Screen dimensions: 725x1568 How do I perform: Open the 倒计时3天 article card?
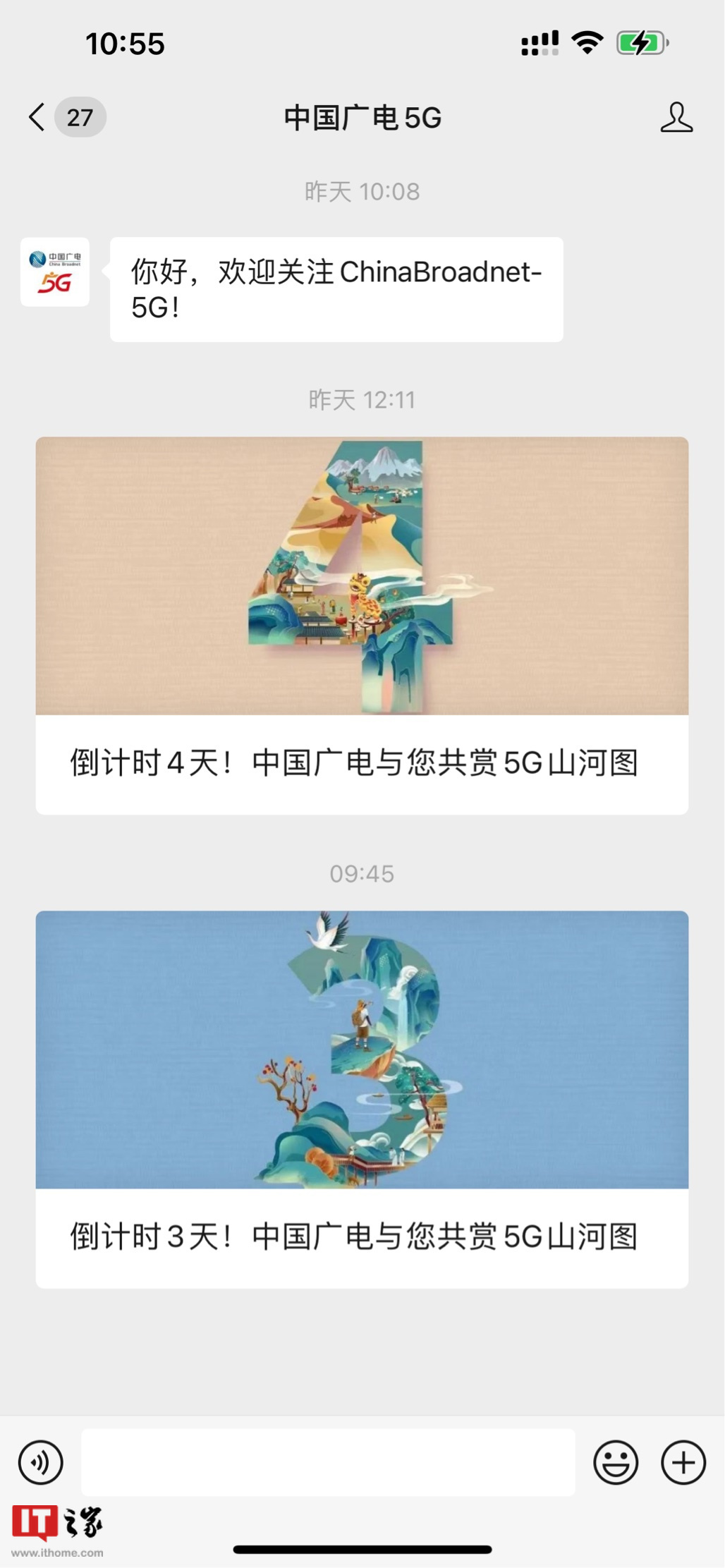(362, 1099)
